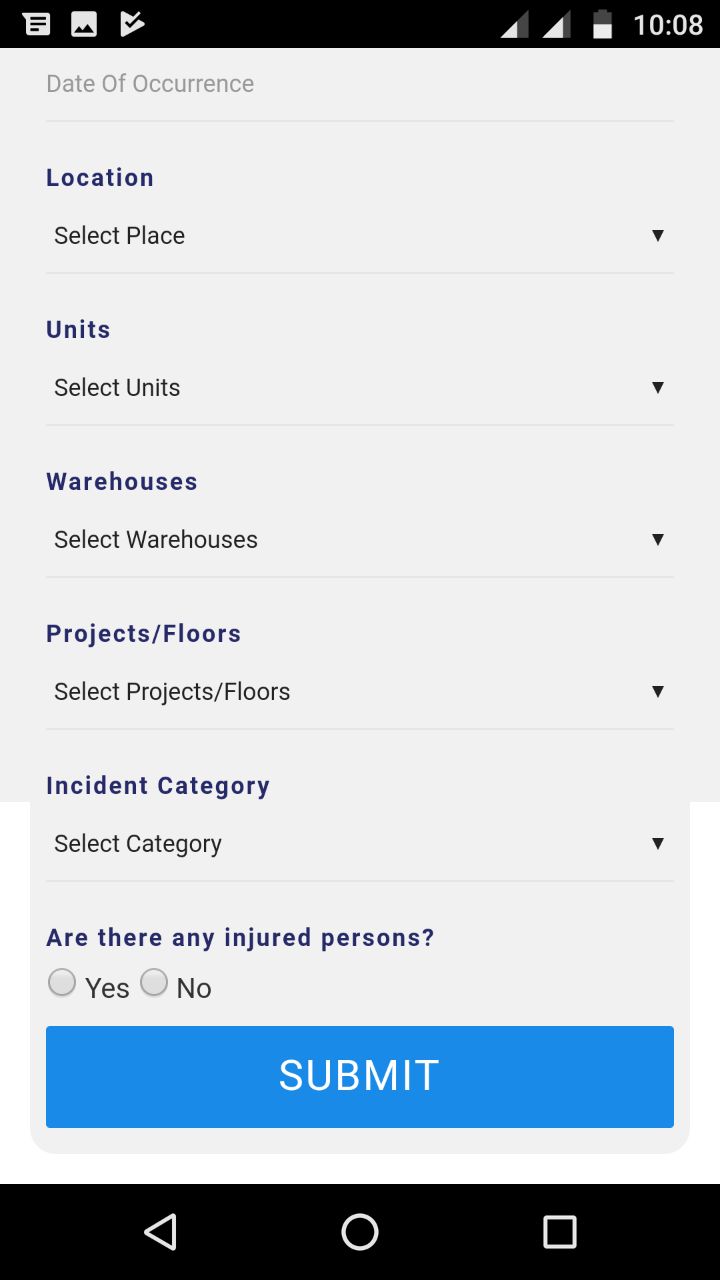Tap the Date Of Occurrence field
Image resolution: width=720 pixels, height=1280 pixels.
point(360,85)
